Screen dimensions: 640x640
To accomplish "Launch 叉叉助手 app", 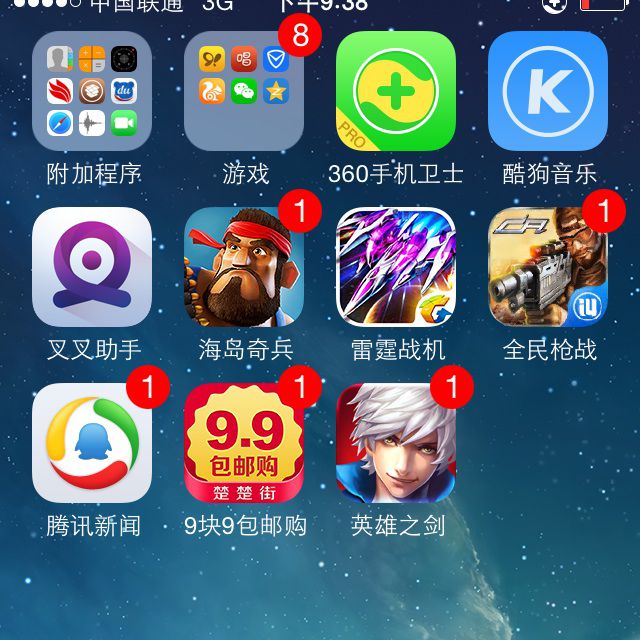I will point(92,267).
